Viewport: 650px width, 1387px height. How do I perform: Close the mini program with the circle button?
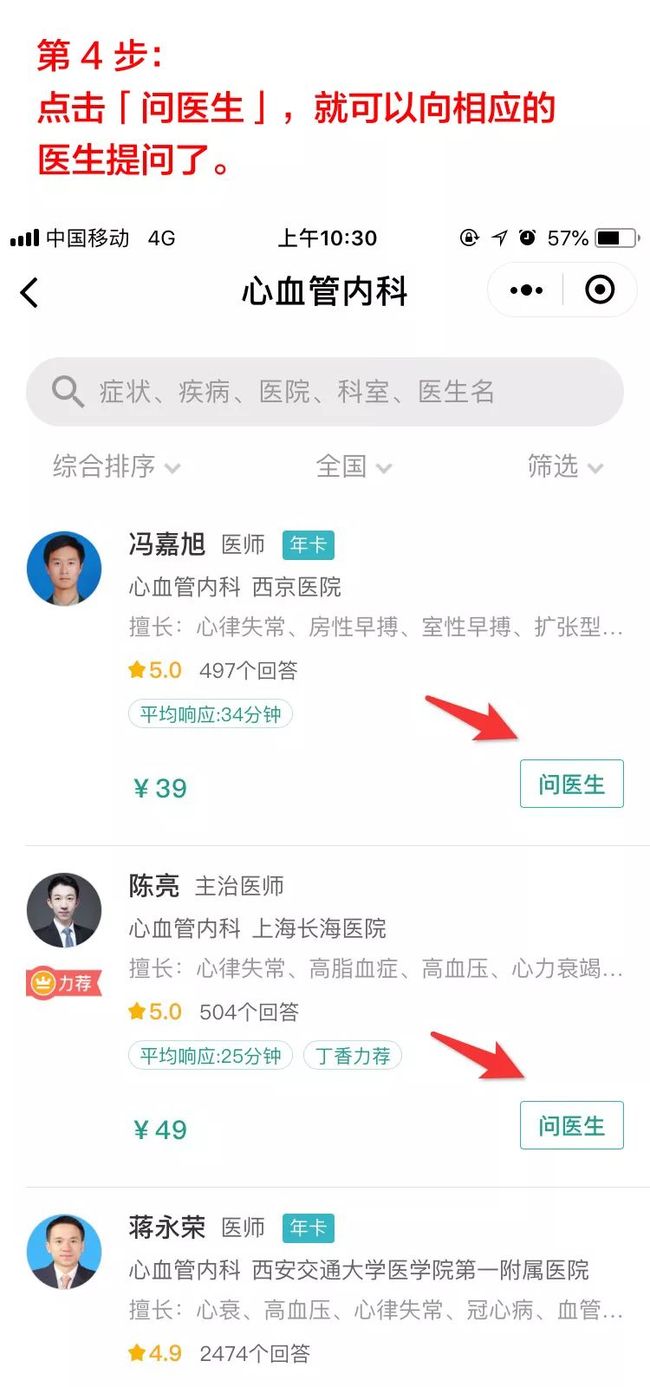click(599, 290)
